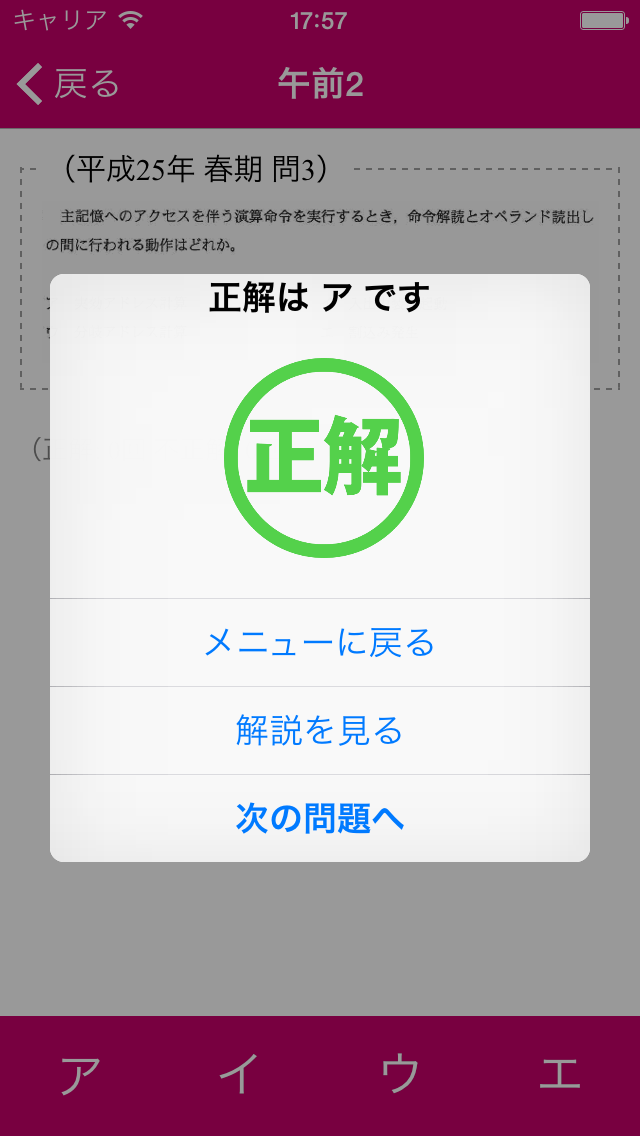Choose answer エ

[x=560, y=1075]
